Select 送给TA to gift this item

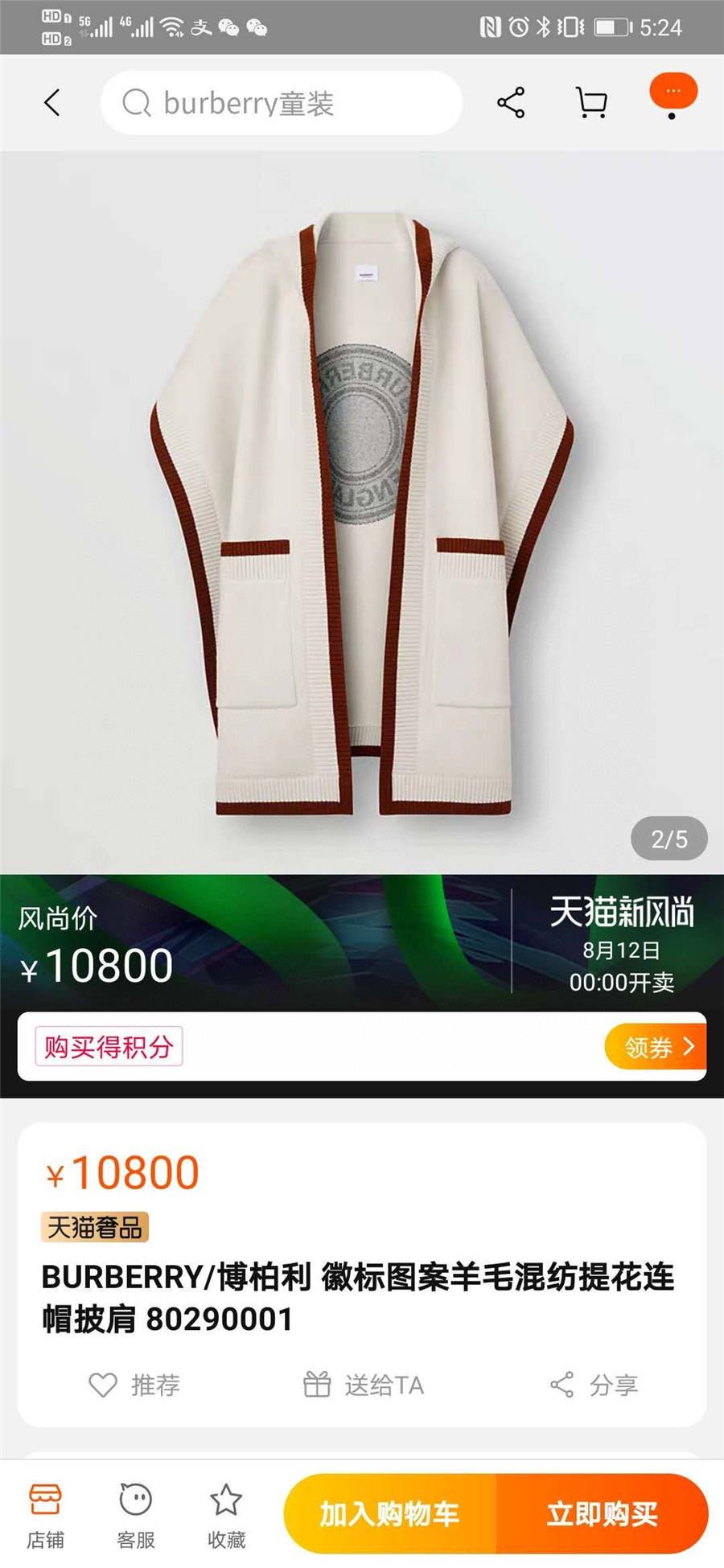[364, 1385]
